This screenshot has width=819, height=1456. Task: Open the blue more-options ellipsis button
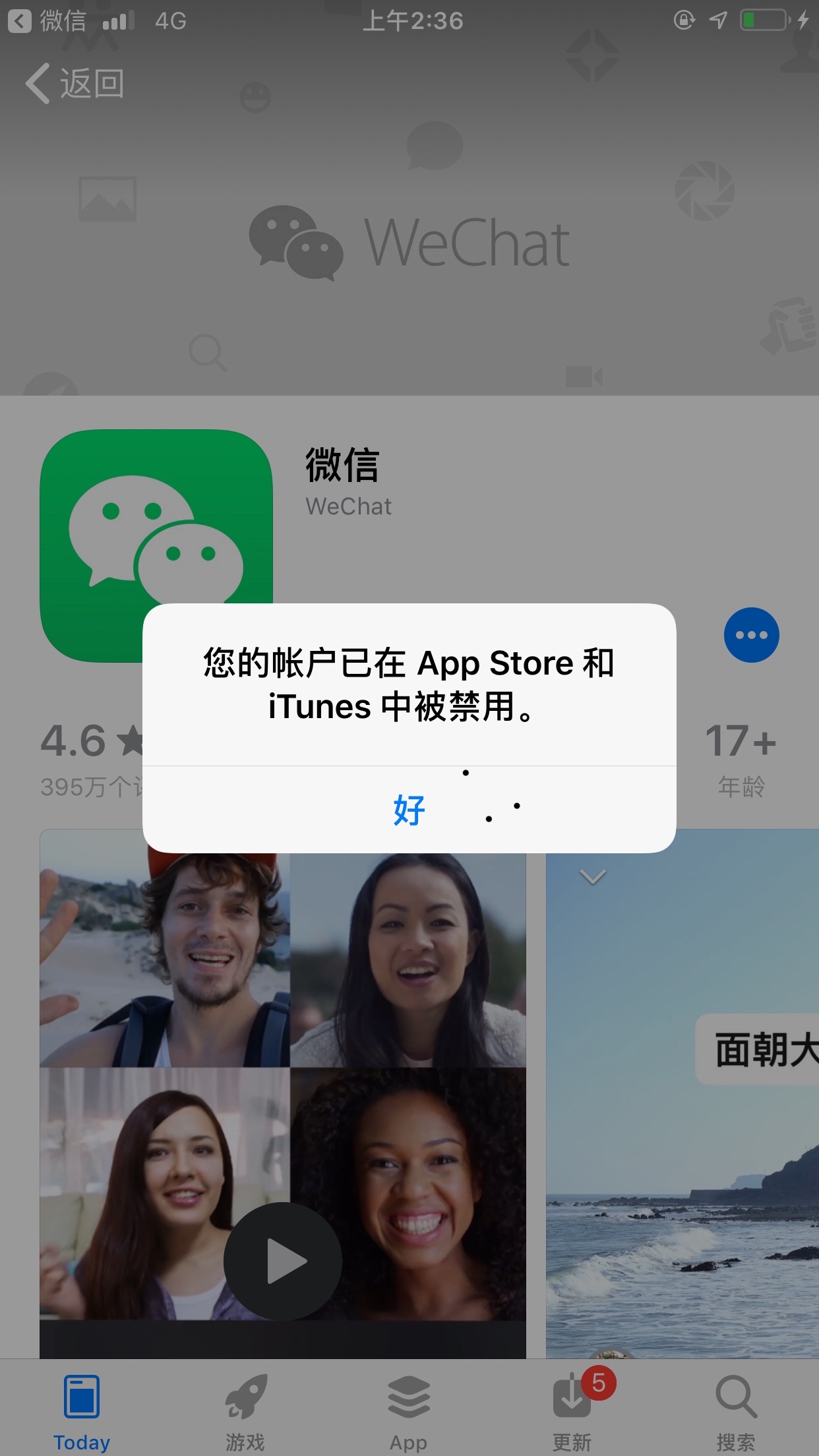click(x=751, y=635)
